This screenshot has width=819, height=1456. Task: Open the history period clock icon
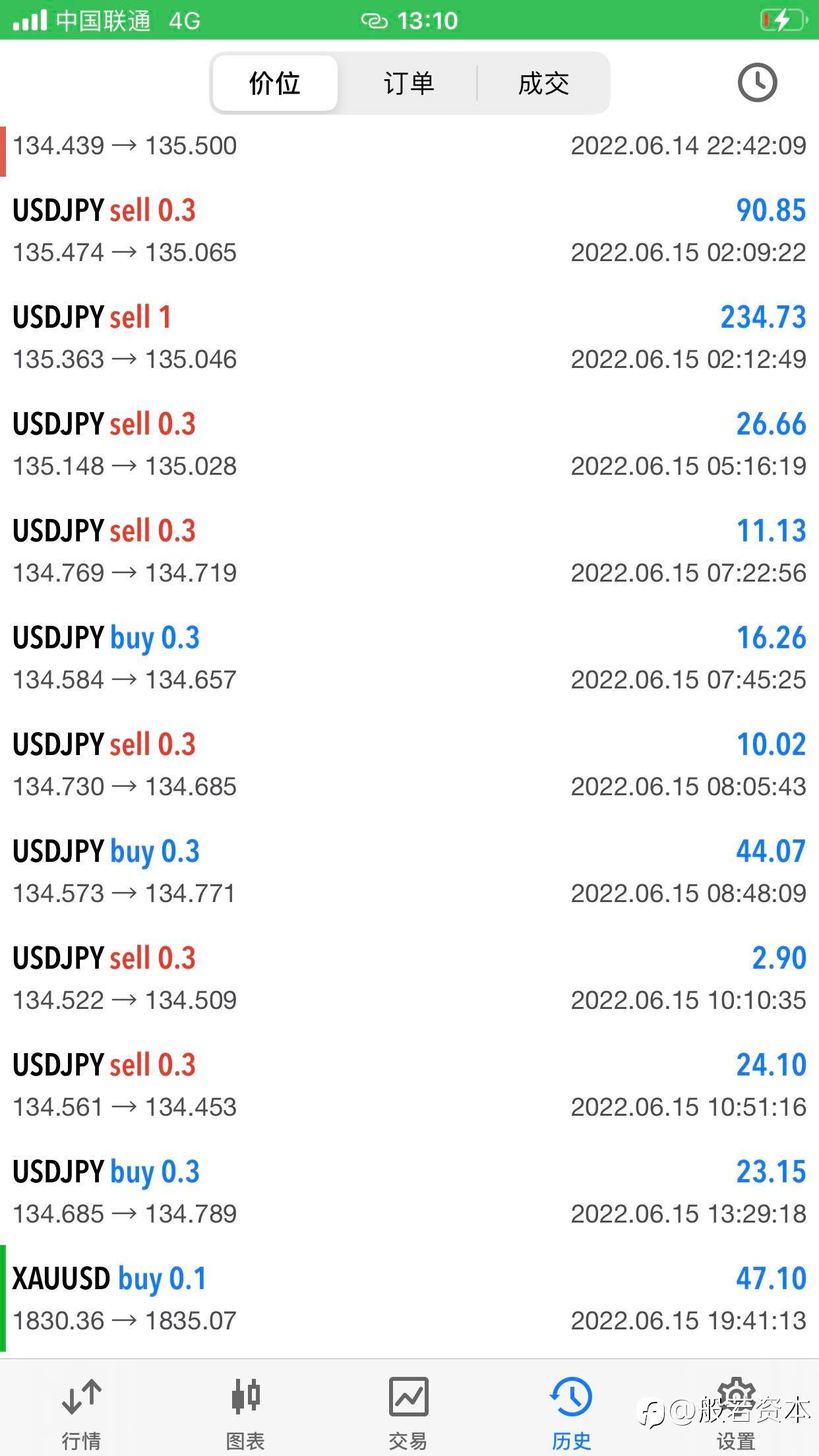point(756,83)
